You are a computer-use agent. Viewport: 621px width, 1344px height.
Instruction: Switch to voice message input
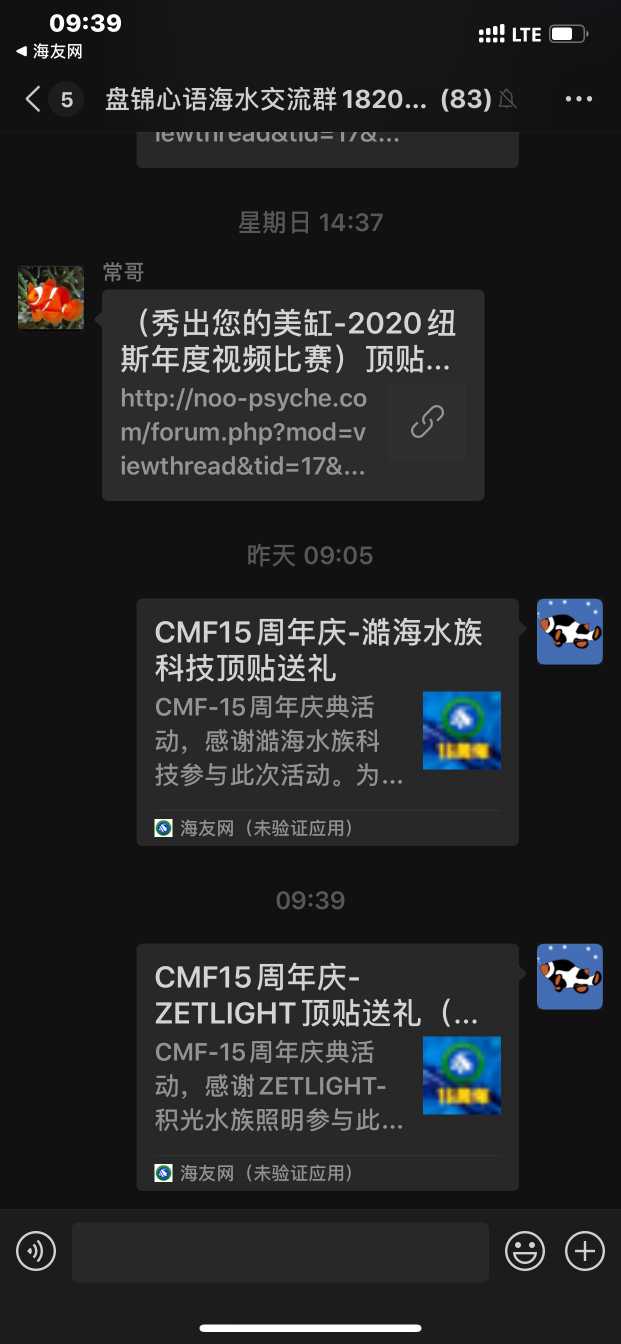click(x=36, y=1251)
